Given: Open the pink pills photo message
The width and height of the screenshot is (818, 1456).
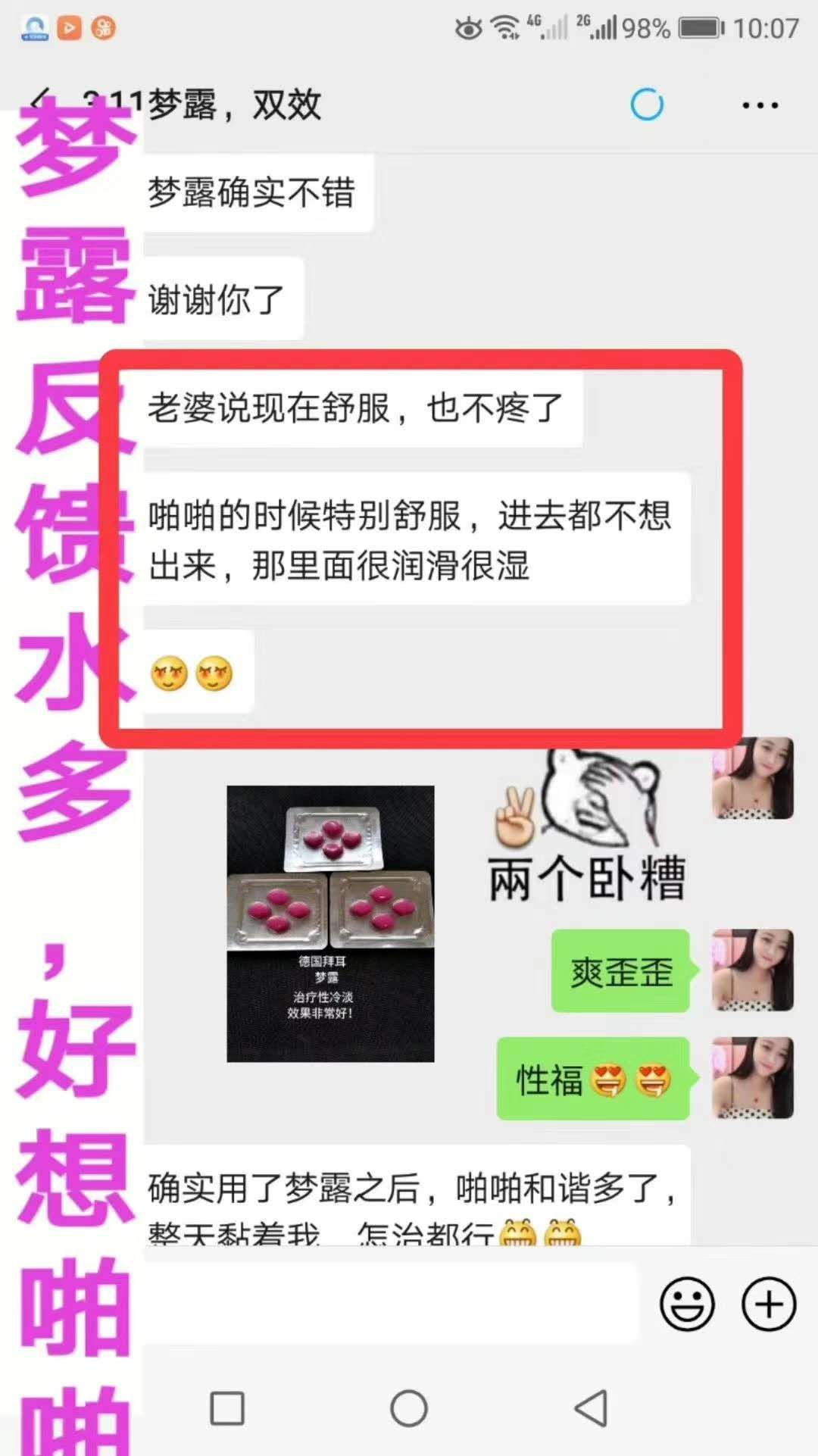Looking at the screenshot, I should click(x=330, y=923).
